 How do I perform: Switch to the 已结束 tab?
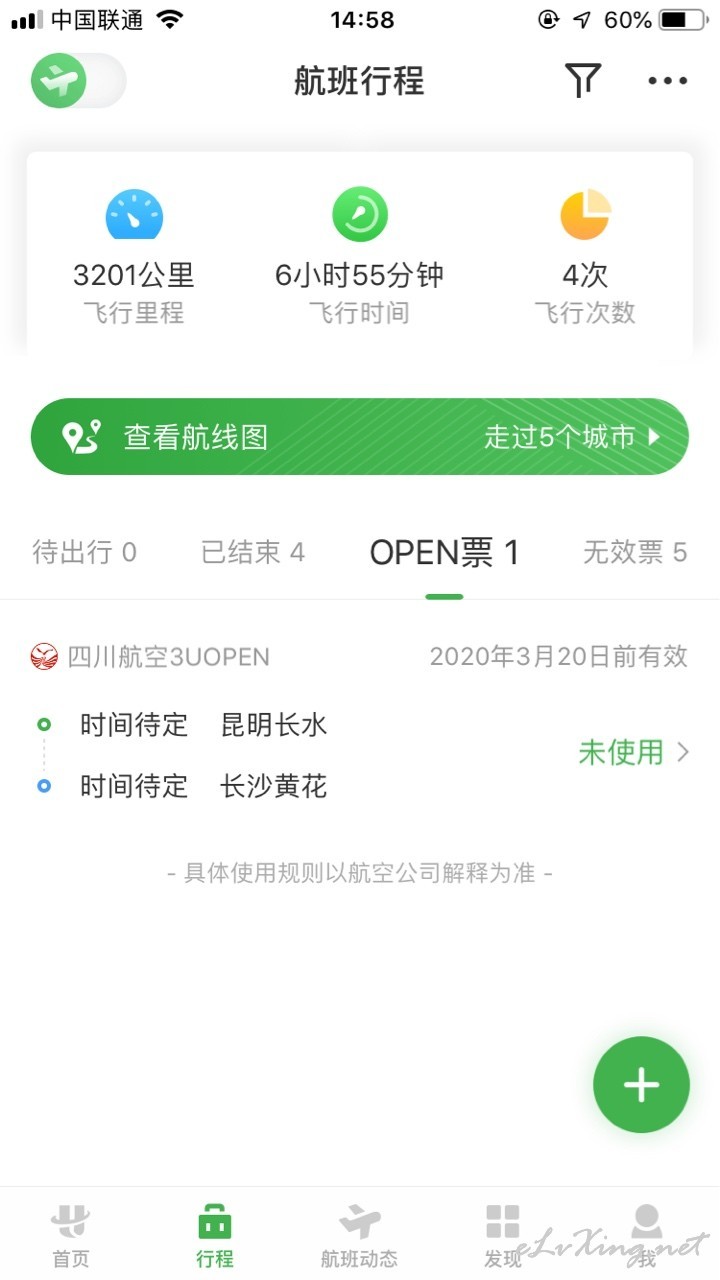(x=253, y=552)
